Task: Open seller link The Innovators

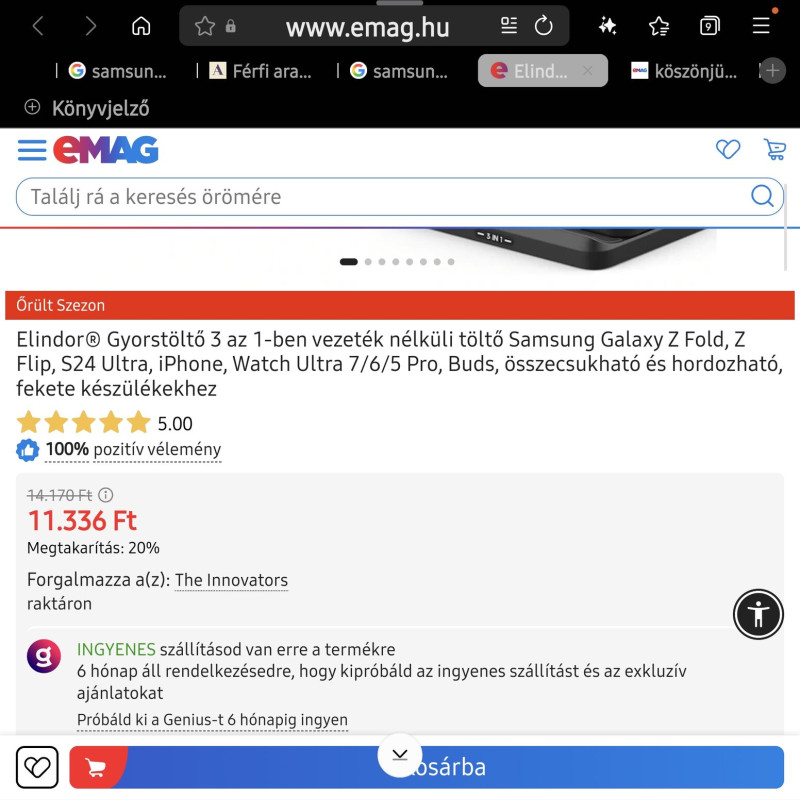Action: coord(231,580)
